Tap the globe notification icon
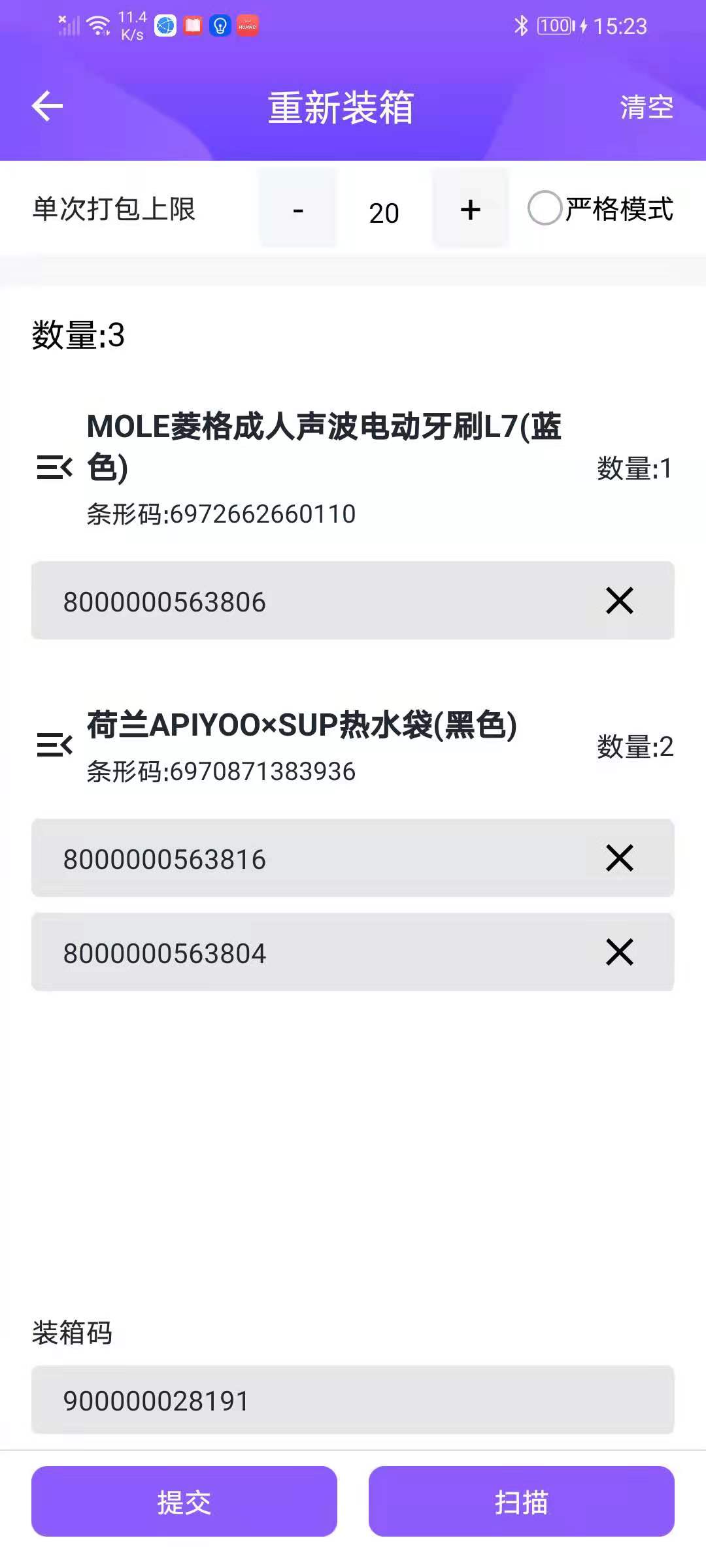 165,26
